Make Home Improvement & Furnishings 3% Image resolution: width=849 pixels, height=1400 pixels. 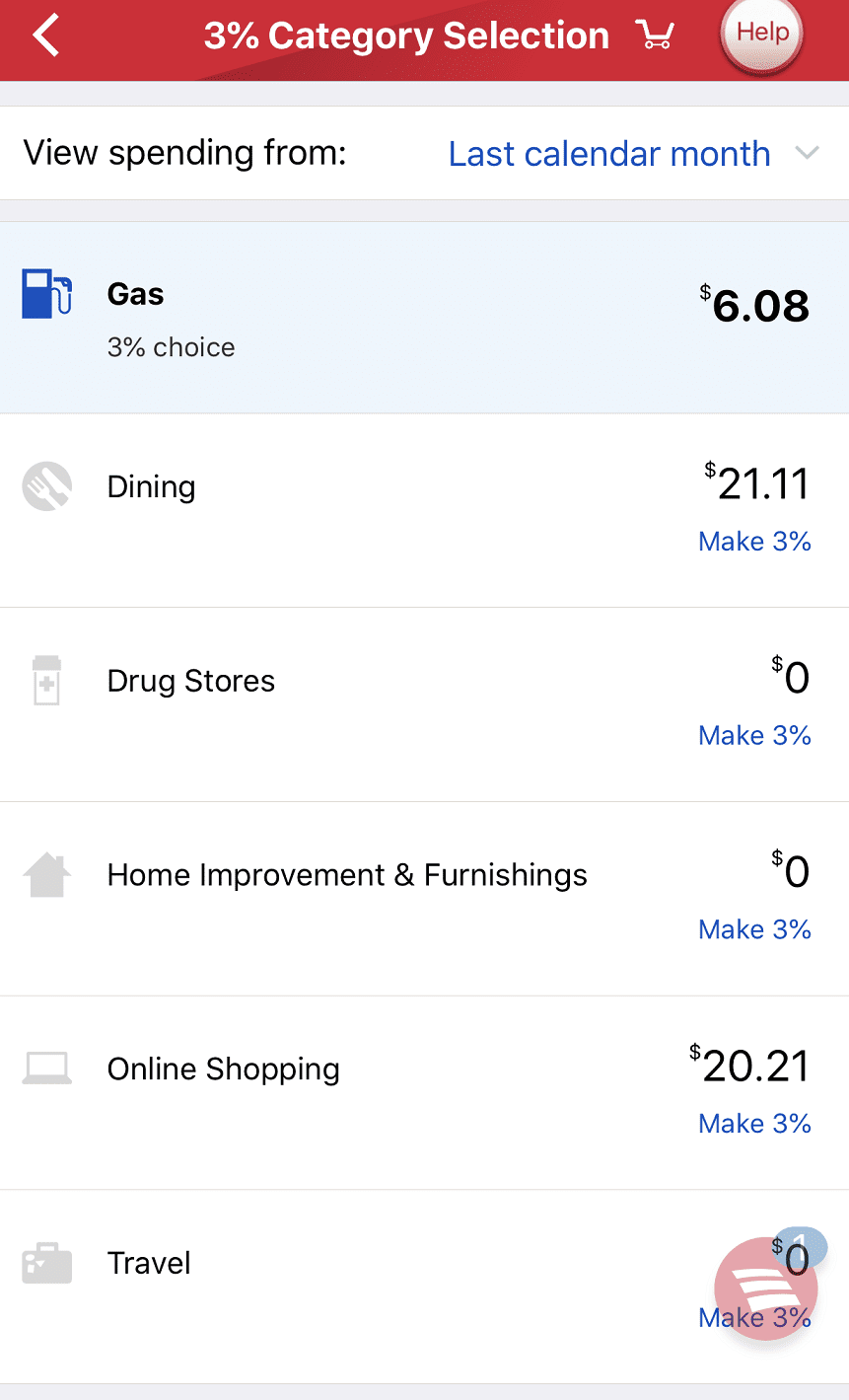point(754,930)
